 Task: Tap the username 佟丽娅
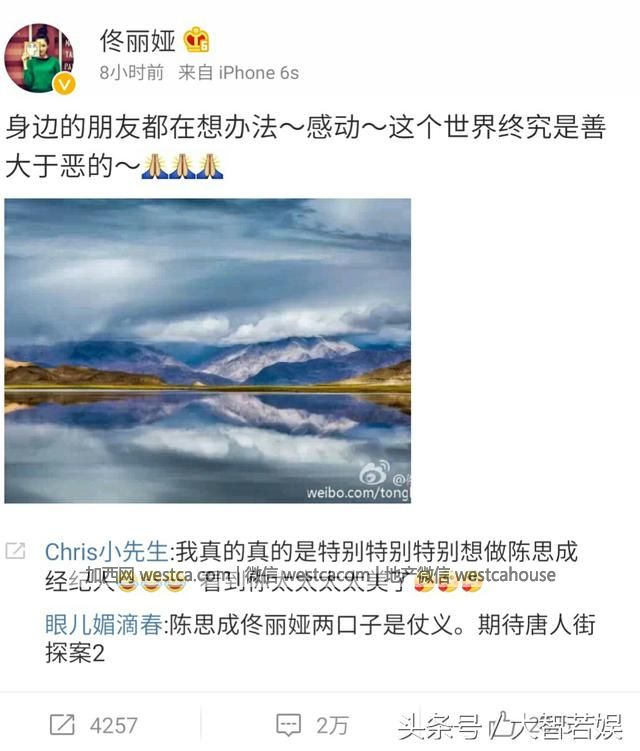pyautogui.click(x=138, y=41)
